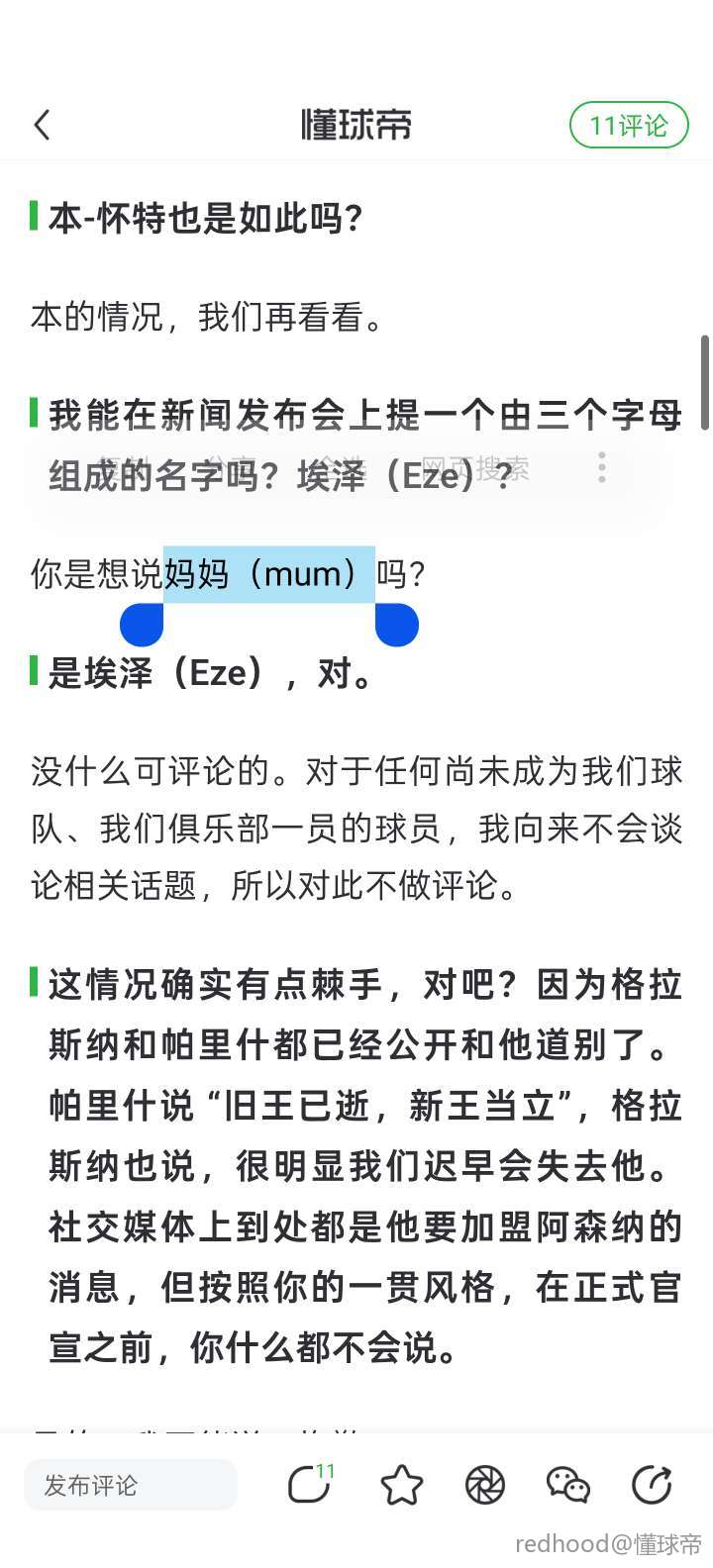Screen dimensions: 713x1568
Task: Share the article to WeChat
Action: point(568,1485)
